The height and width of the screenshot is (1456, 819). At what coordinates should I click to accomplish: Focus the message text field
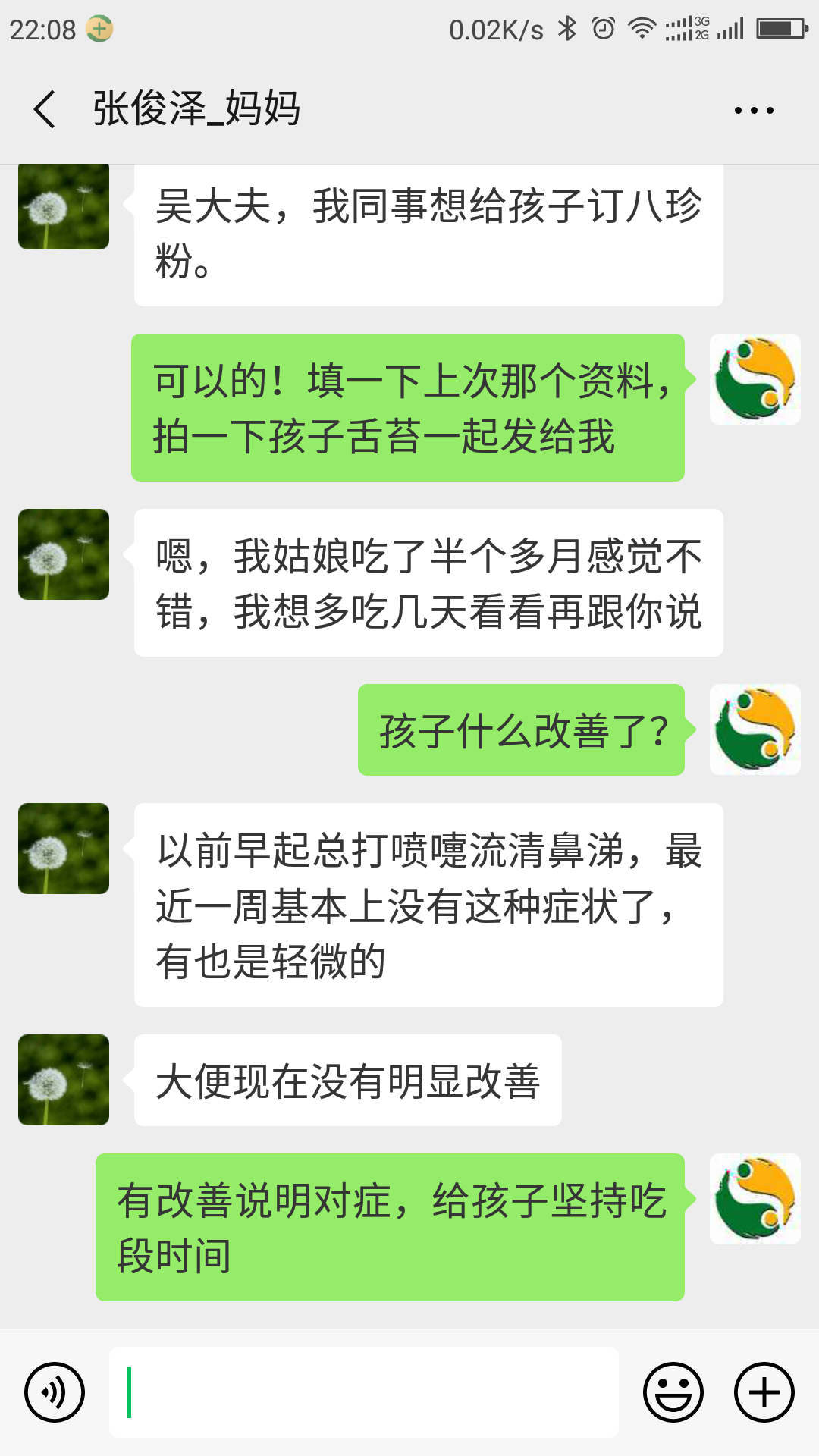364,1392
